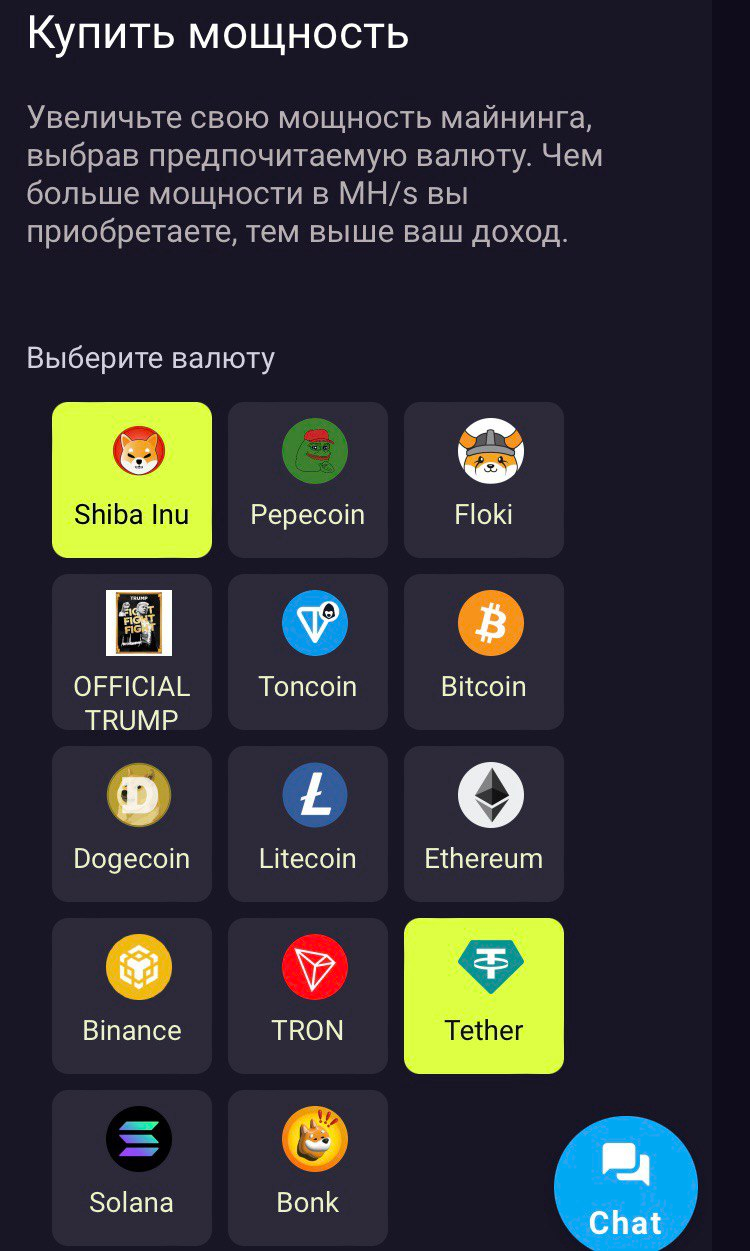Select Ethereum as currency
750x1251 pixels.
[484, 824]
